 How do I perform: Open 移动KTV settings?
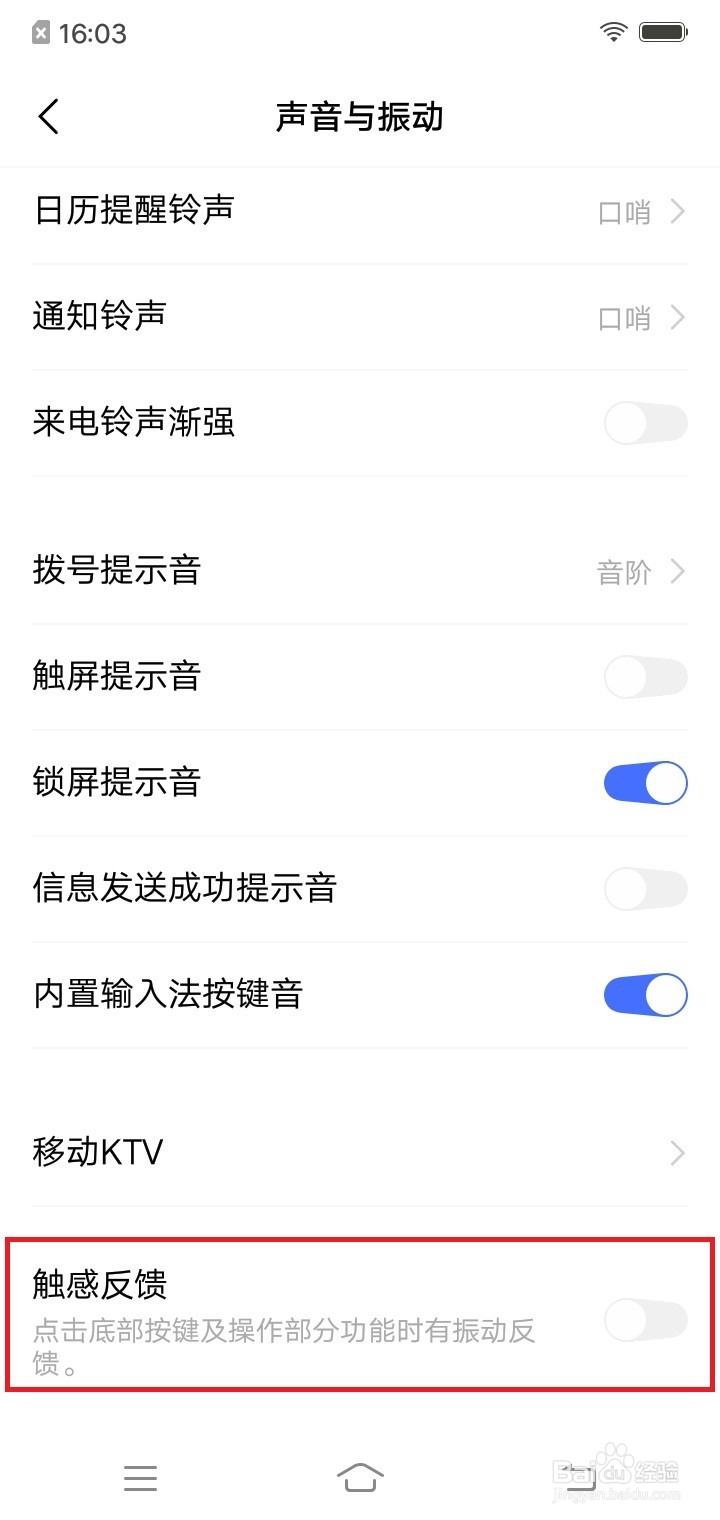(360, 1152)
